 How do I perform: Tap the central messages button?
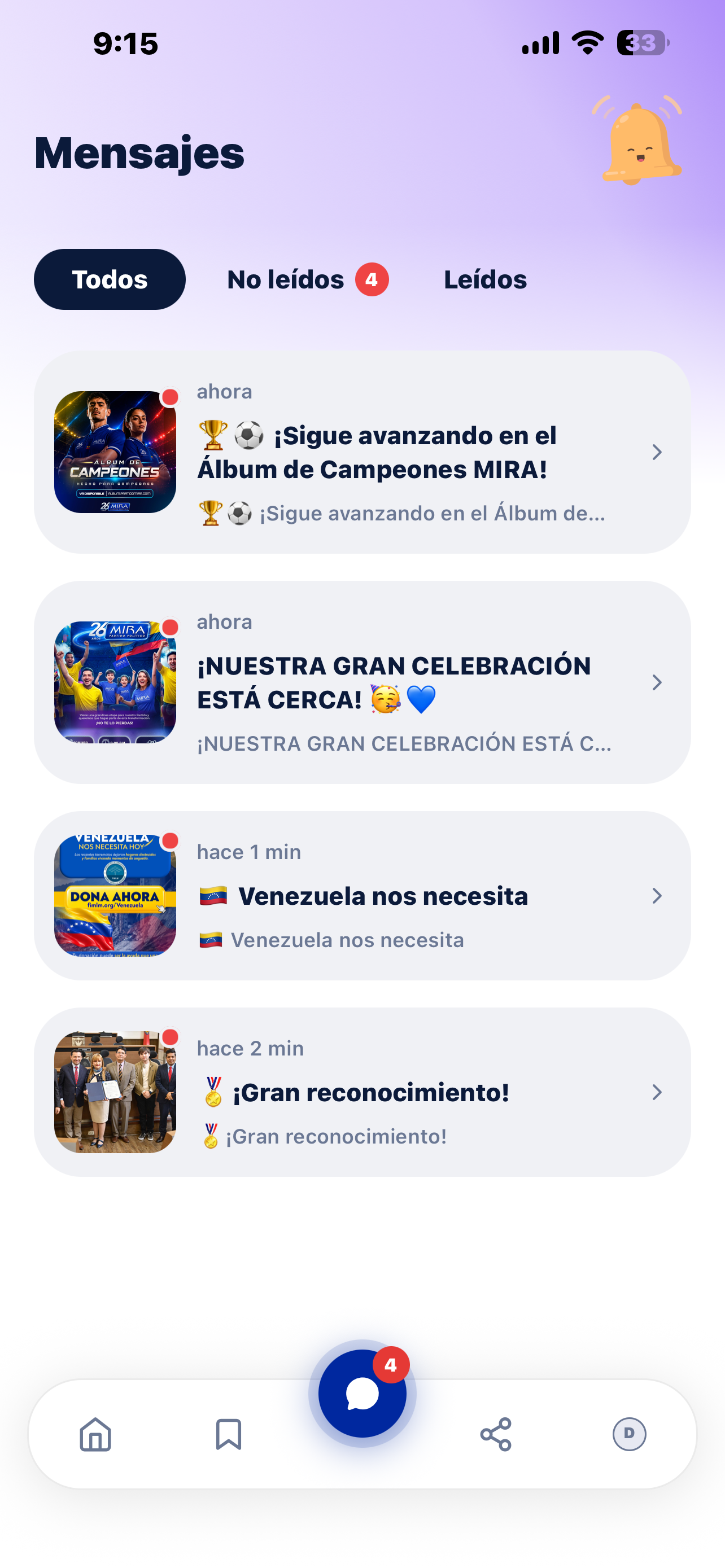(362, 1393)
